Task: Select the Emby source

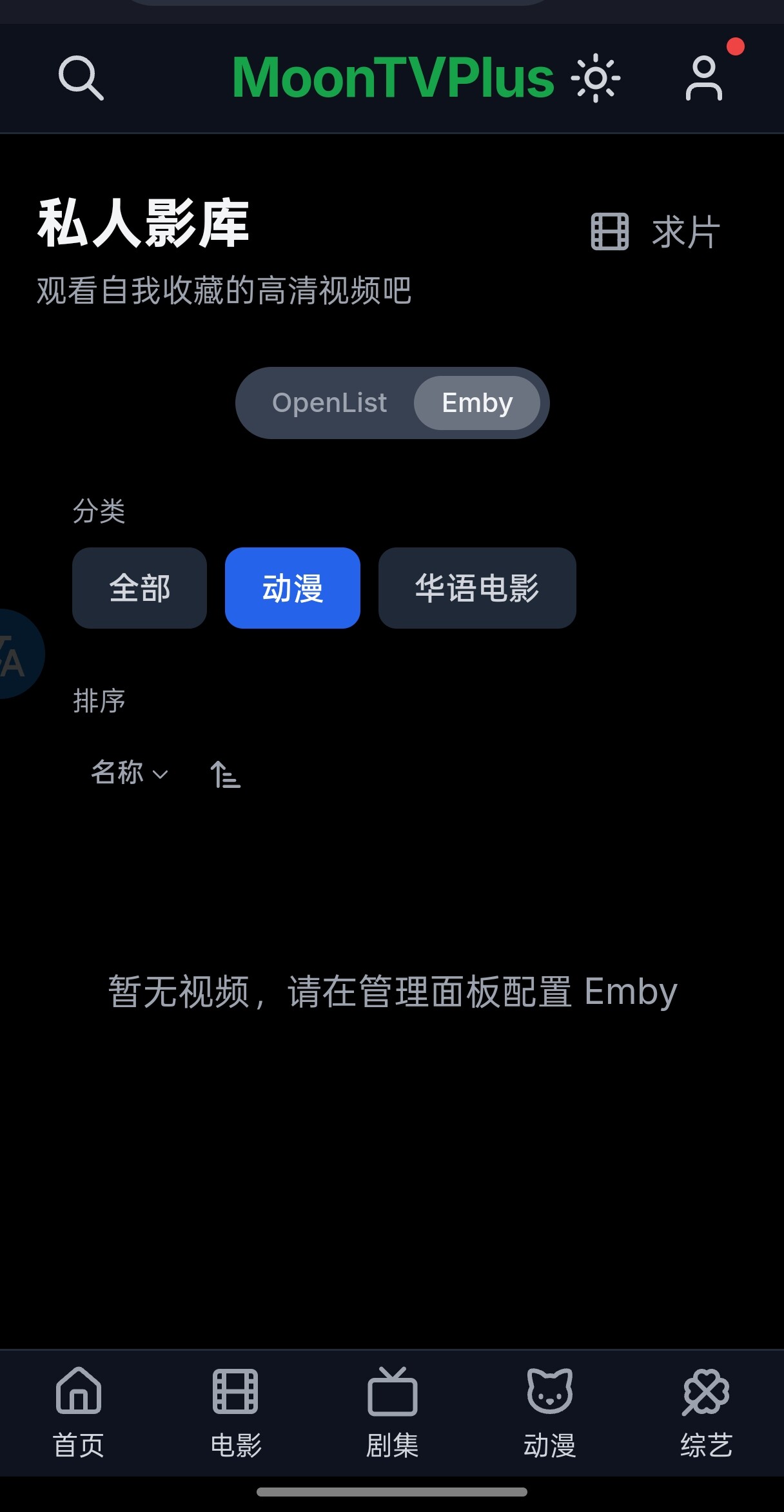Action: [477, 403]
